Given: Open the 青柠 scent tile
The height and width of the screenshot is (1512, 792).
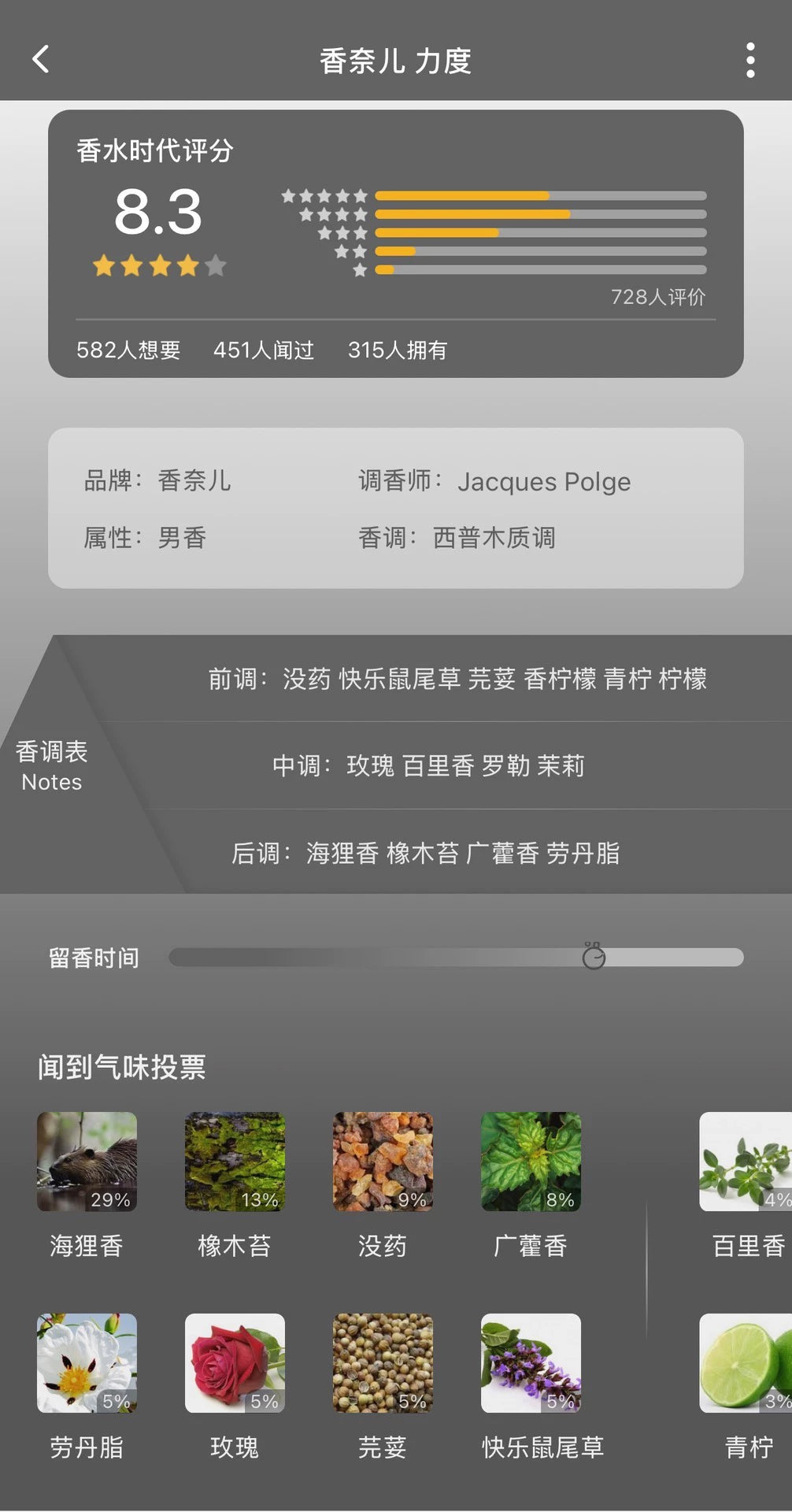Looking at the screenshot, I should coord(746,1363).
